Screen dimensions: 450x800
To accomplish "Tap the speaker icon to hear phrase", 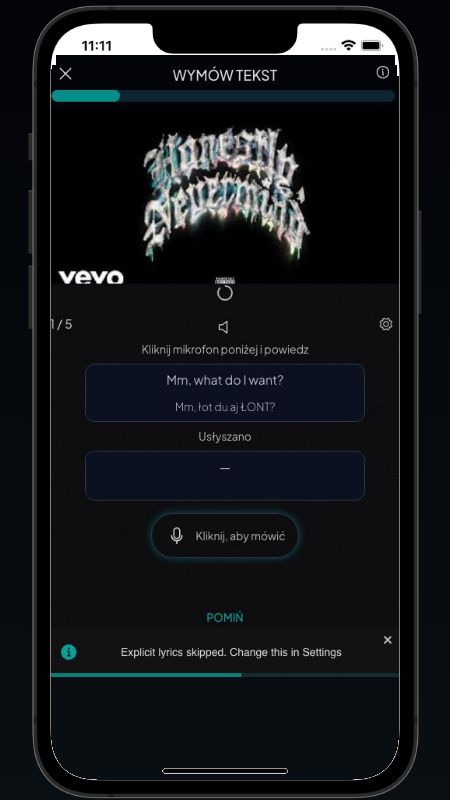I will (224, 327).
